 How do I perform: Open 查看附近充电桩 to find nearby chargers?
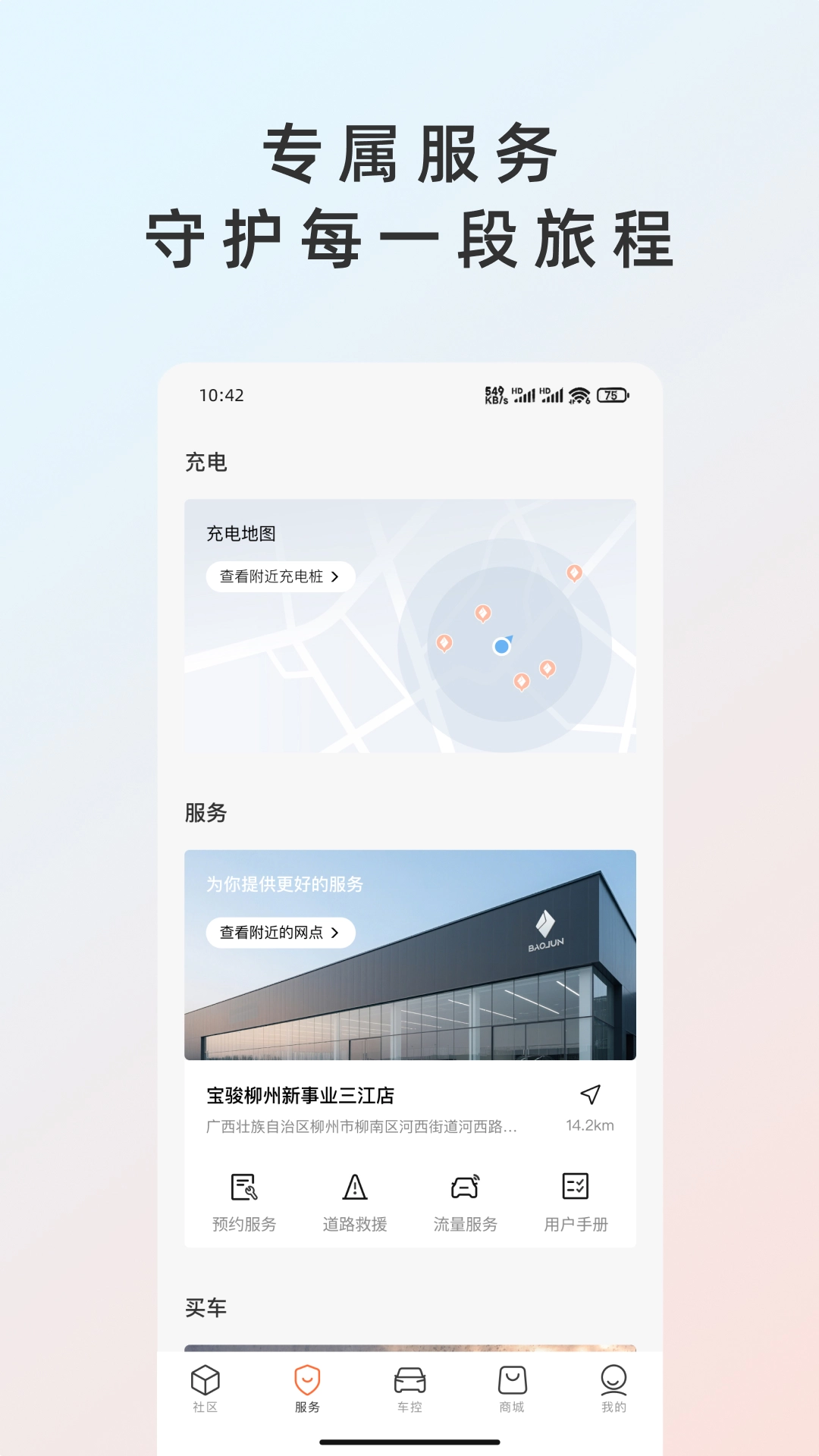[x=279, y=576]
